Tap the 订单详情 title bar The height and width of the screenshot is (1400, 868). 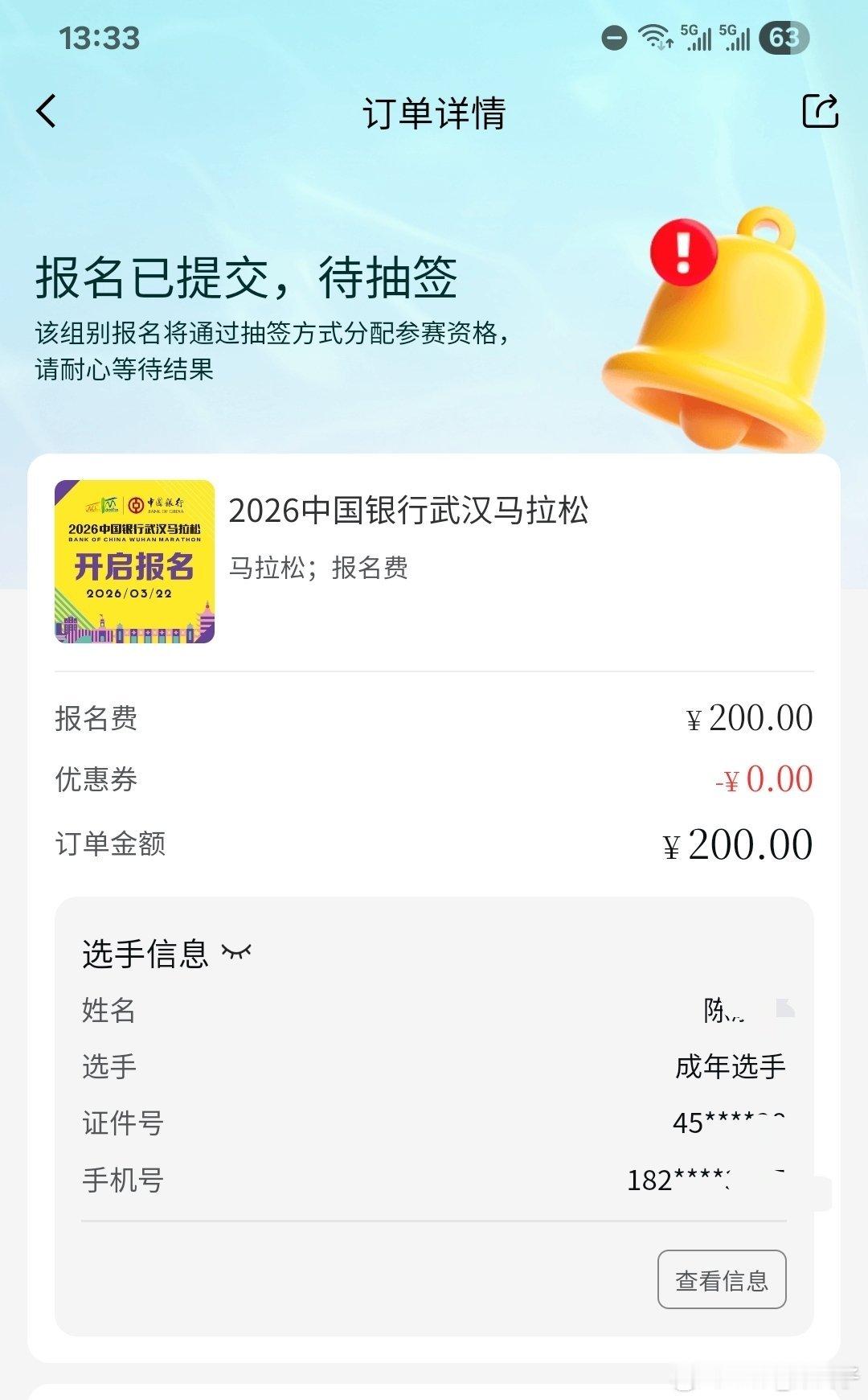pyautogui.click(x=434, y=113)
